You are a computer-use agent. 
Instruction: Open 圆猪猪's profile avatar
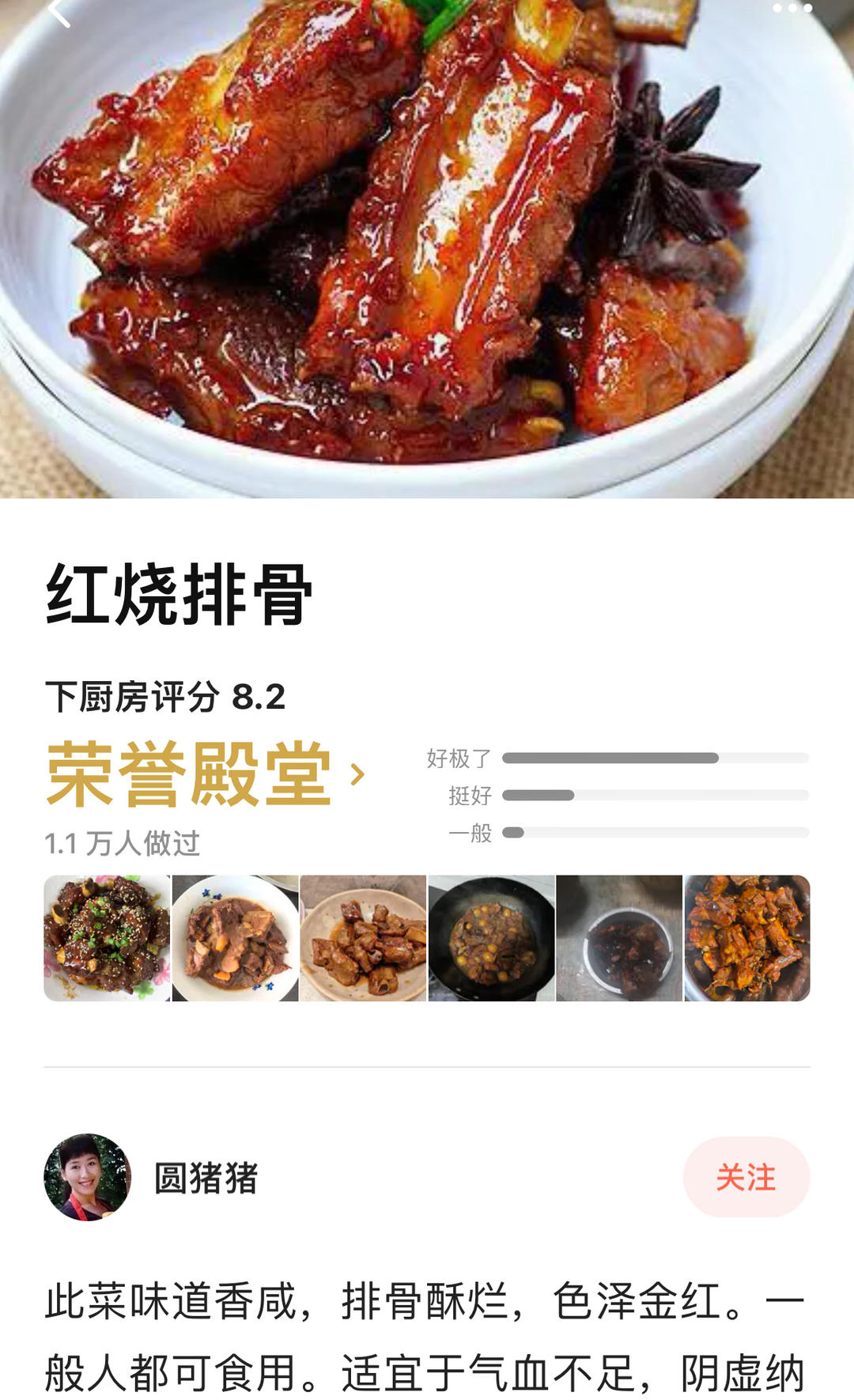(87, 1177)
